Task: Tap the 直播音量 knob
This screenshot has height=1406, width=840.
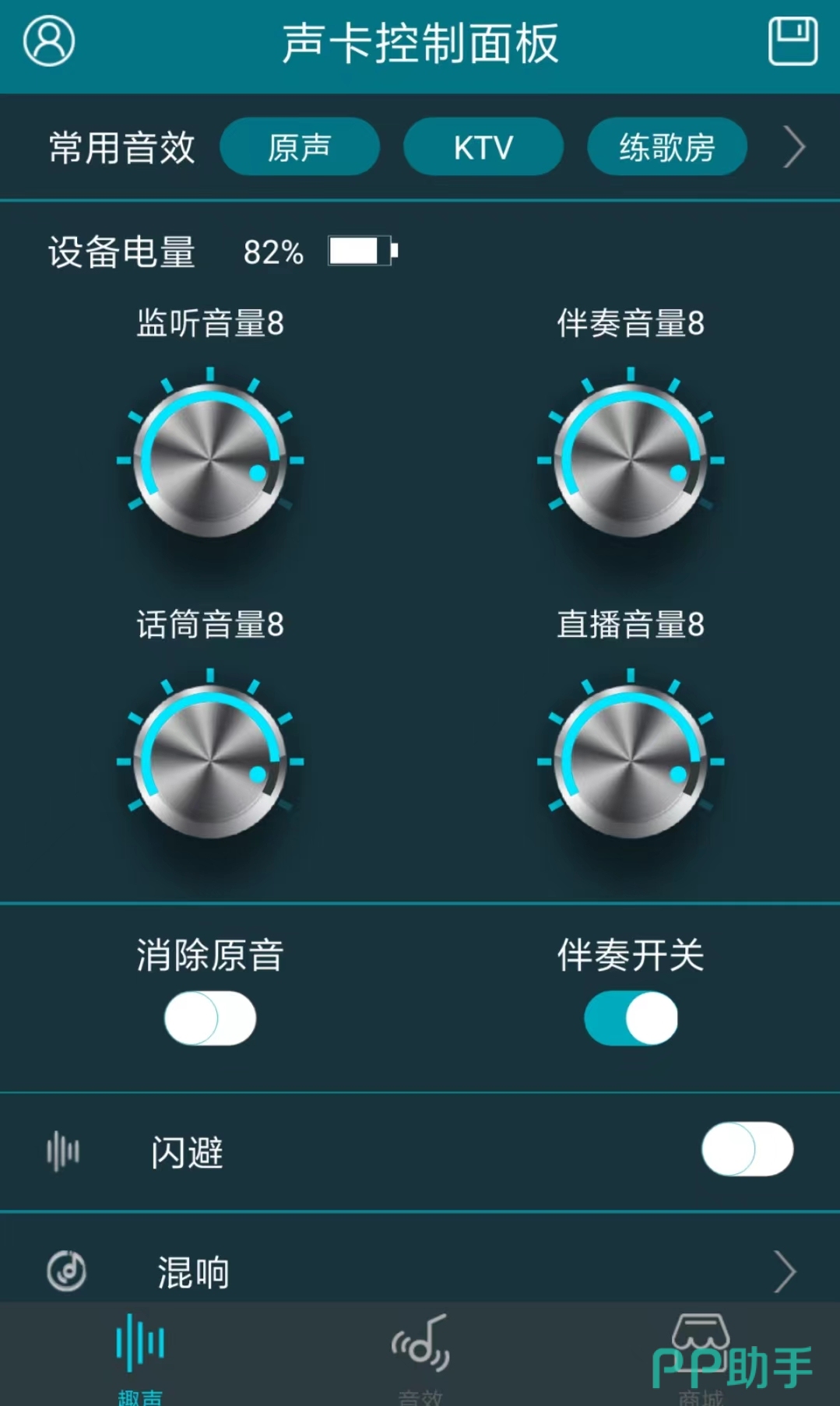Action: click(x=631, y=761)
